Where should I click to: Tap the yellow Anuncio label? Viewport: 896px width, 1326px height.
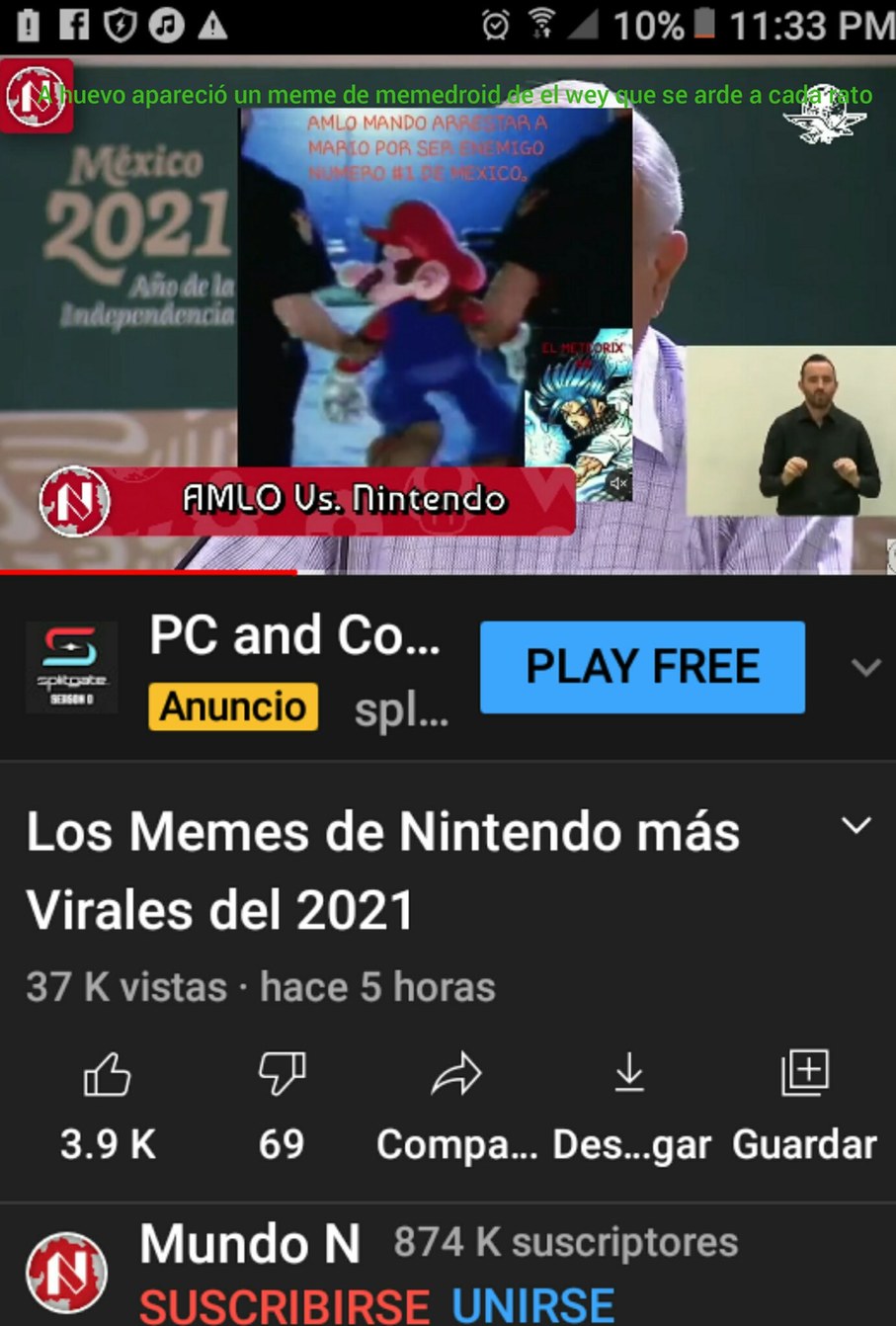pyautogui.click(x=232, y=706)
